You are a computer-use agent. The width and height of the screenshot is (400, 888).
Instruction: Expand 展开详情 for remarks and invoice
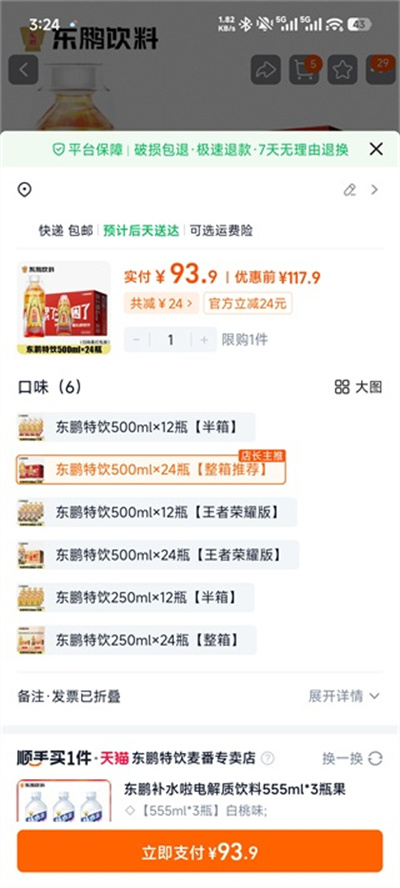click(344, 696)
